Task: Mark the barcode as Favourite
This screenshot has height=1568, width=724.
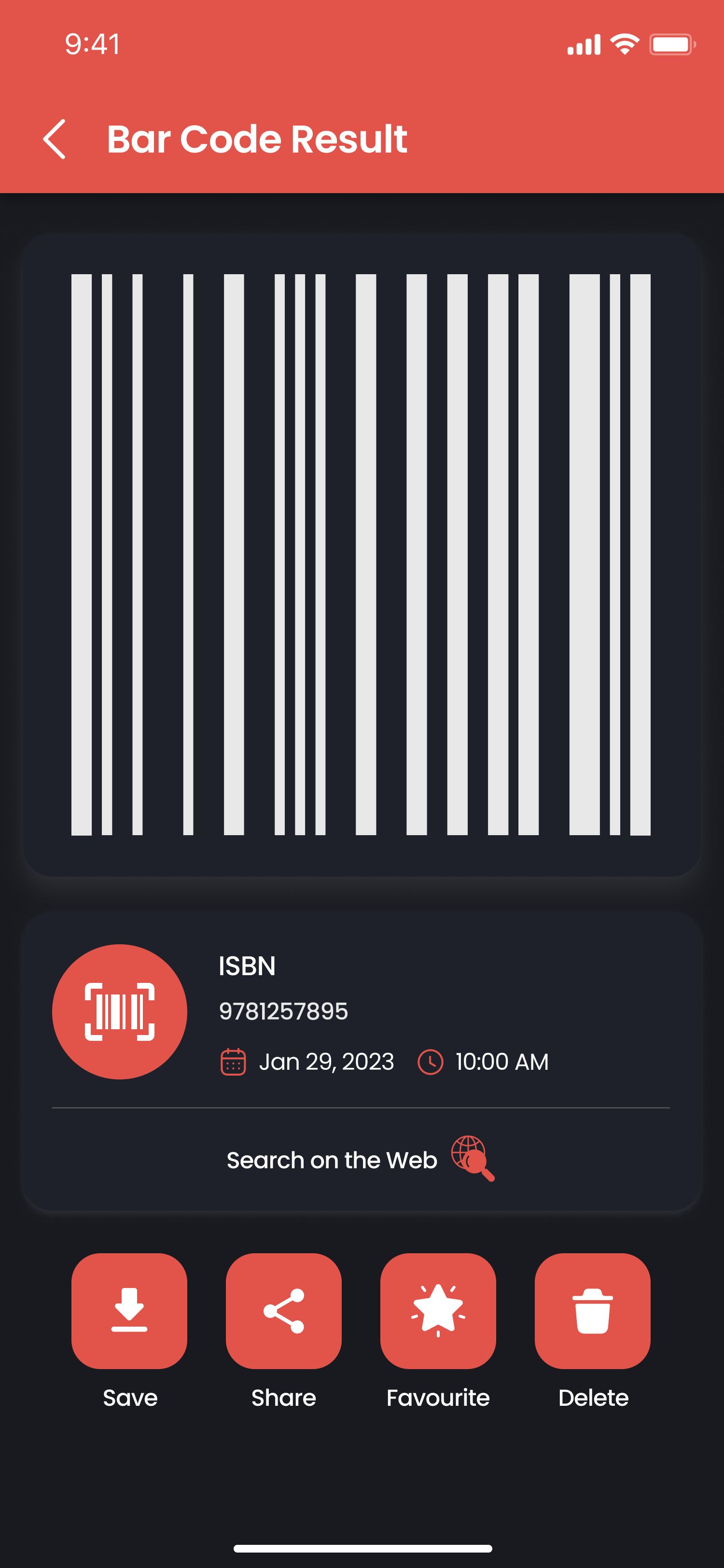Action: pyautogui.click(x=438, y=1311)
